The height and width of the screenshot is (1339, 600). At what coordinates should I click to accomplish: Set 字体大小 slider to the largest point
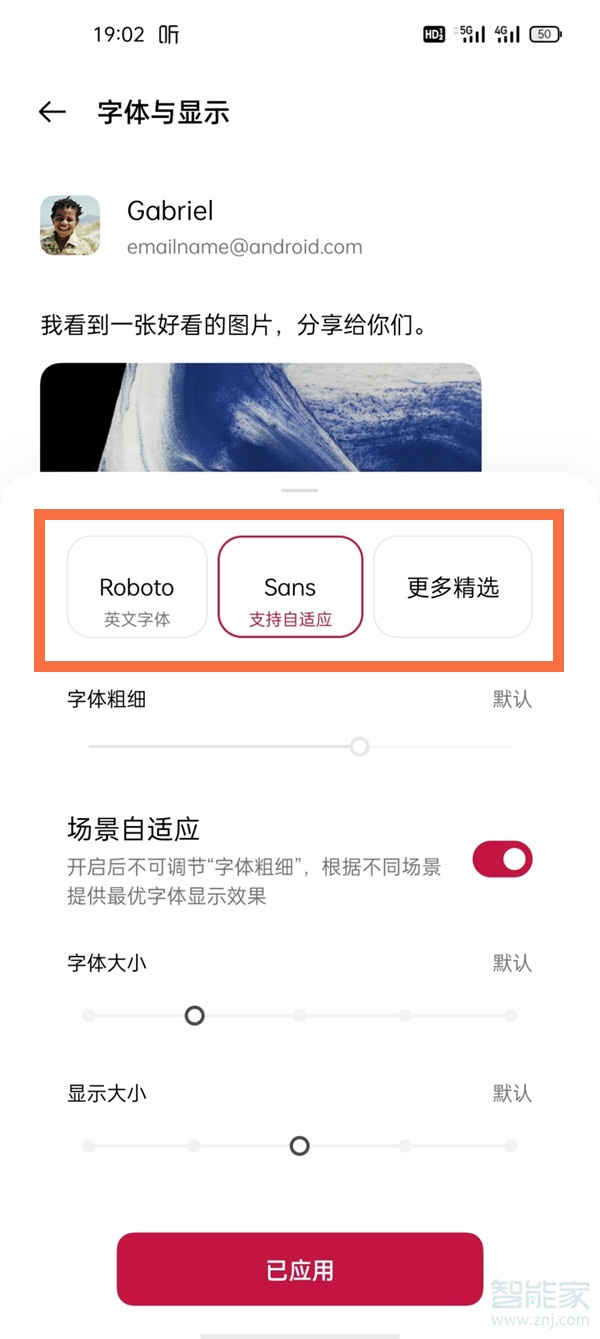click(511, 1016)
